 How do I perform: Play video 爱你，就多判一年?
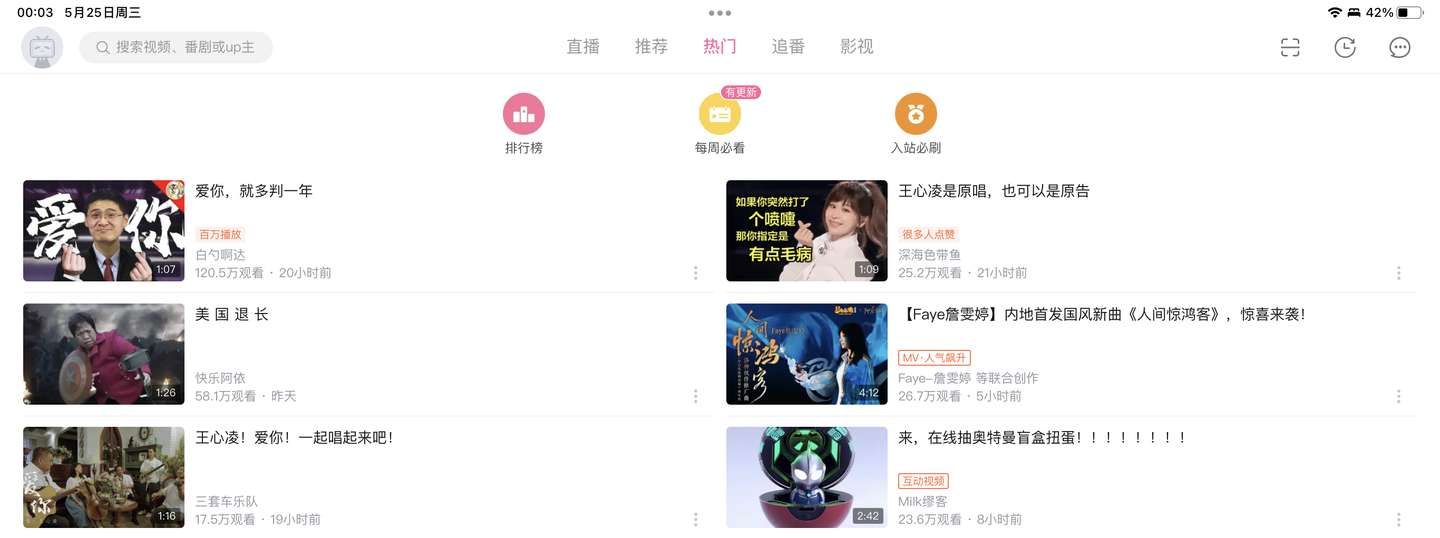[x=104, y=231]
